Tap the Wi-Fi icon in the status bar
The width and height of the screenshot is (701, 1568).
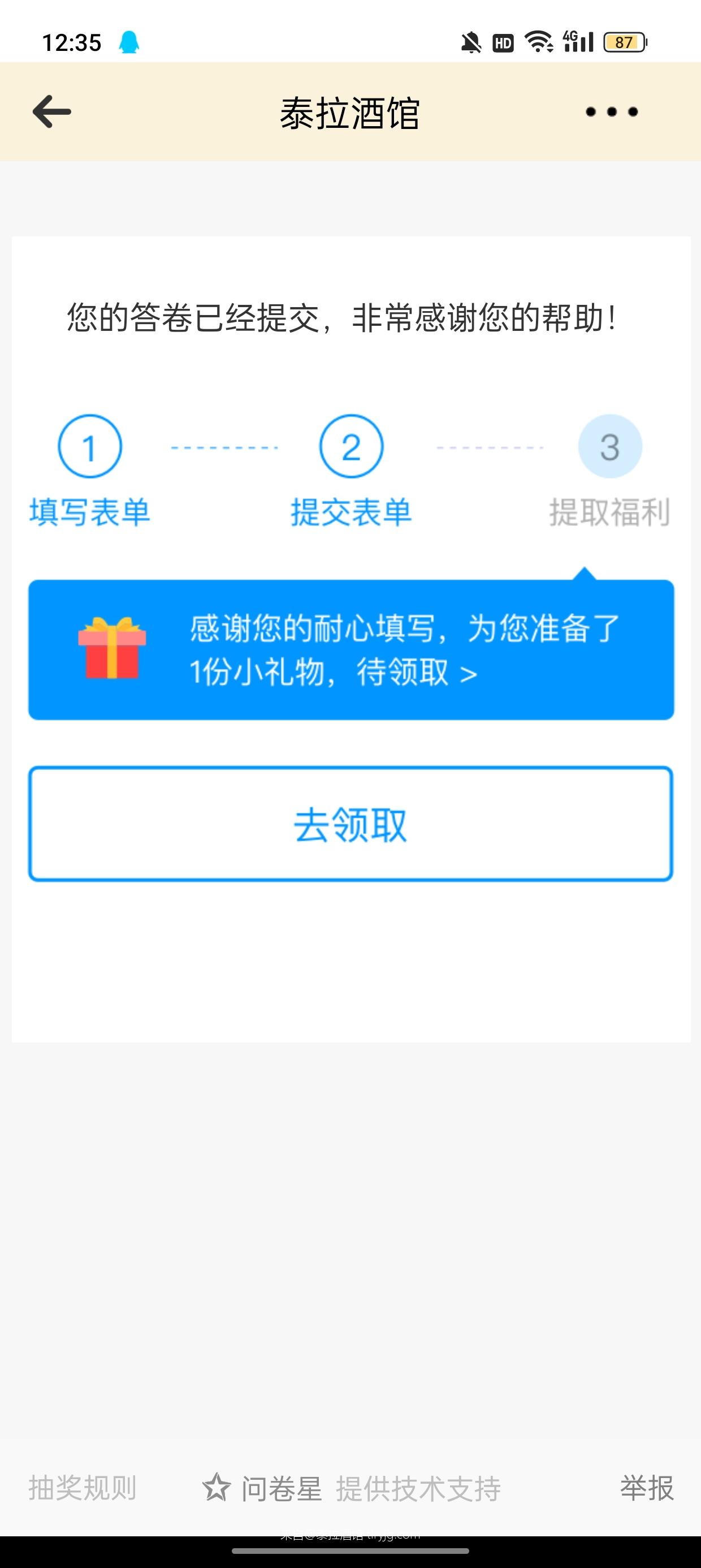tap(538, 41)
